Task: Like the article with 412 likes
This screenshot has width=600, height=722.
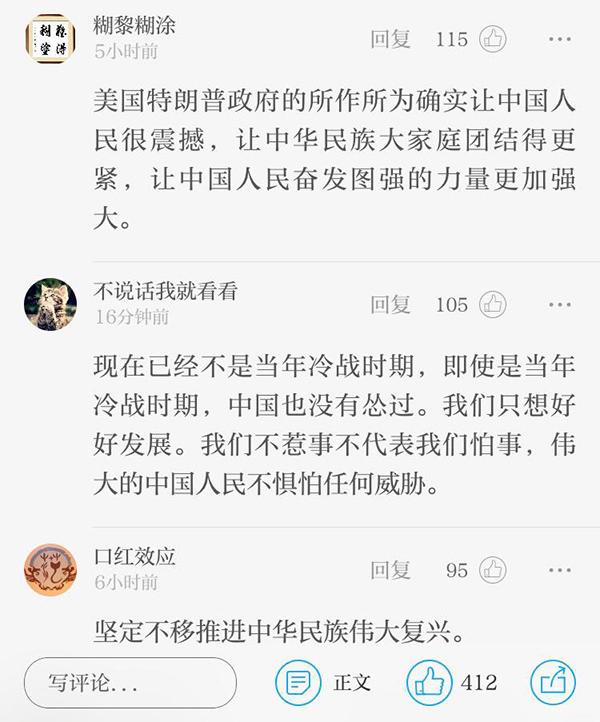Action: (430, 683)
